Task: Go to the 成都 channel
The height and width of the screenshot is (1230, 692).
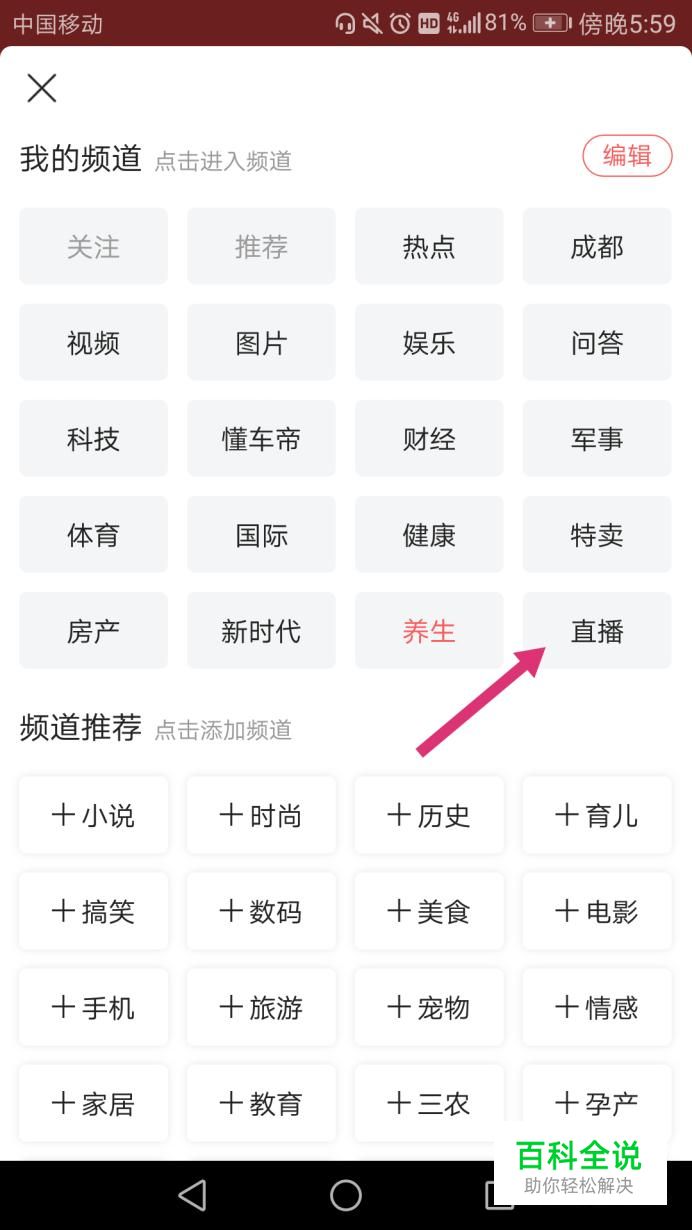Action: click(597, 246)
